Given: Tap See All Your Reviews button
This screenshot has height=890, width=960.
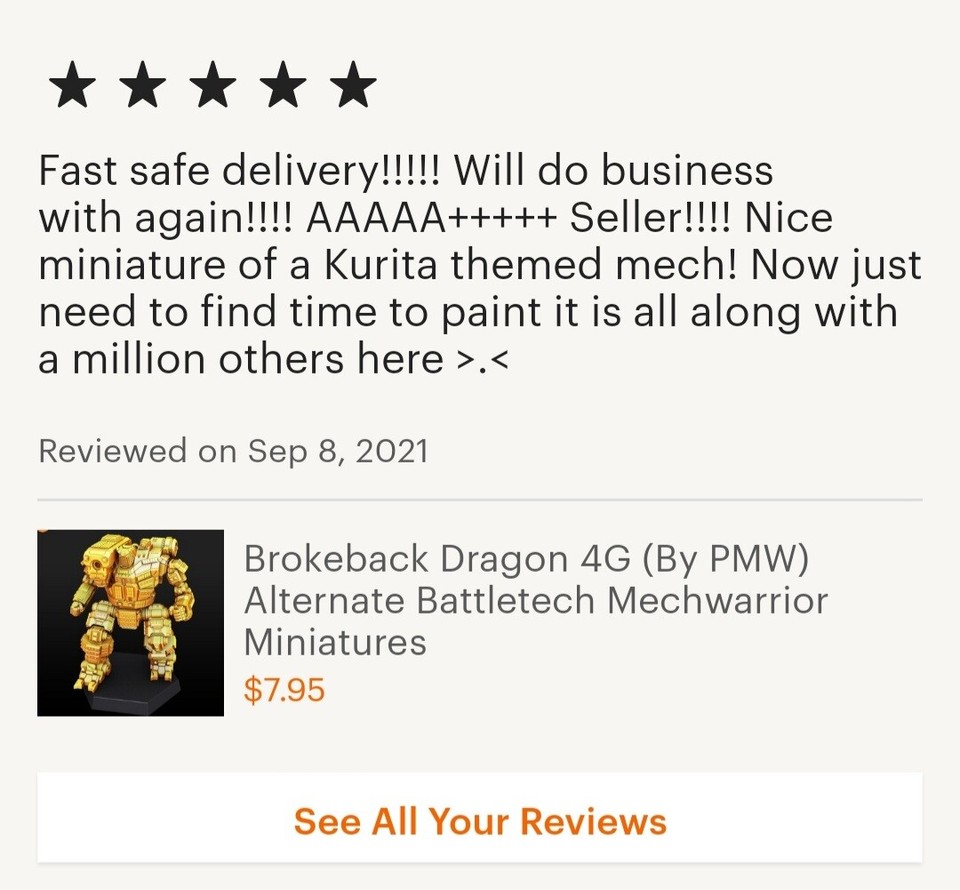Looking at the screenshot, I should tap(480, 821).
